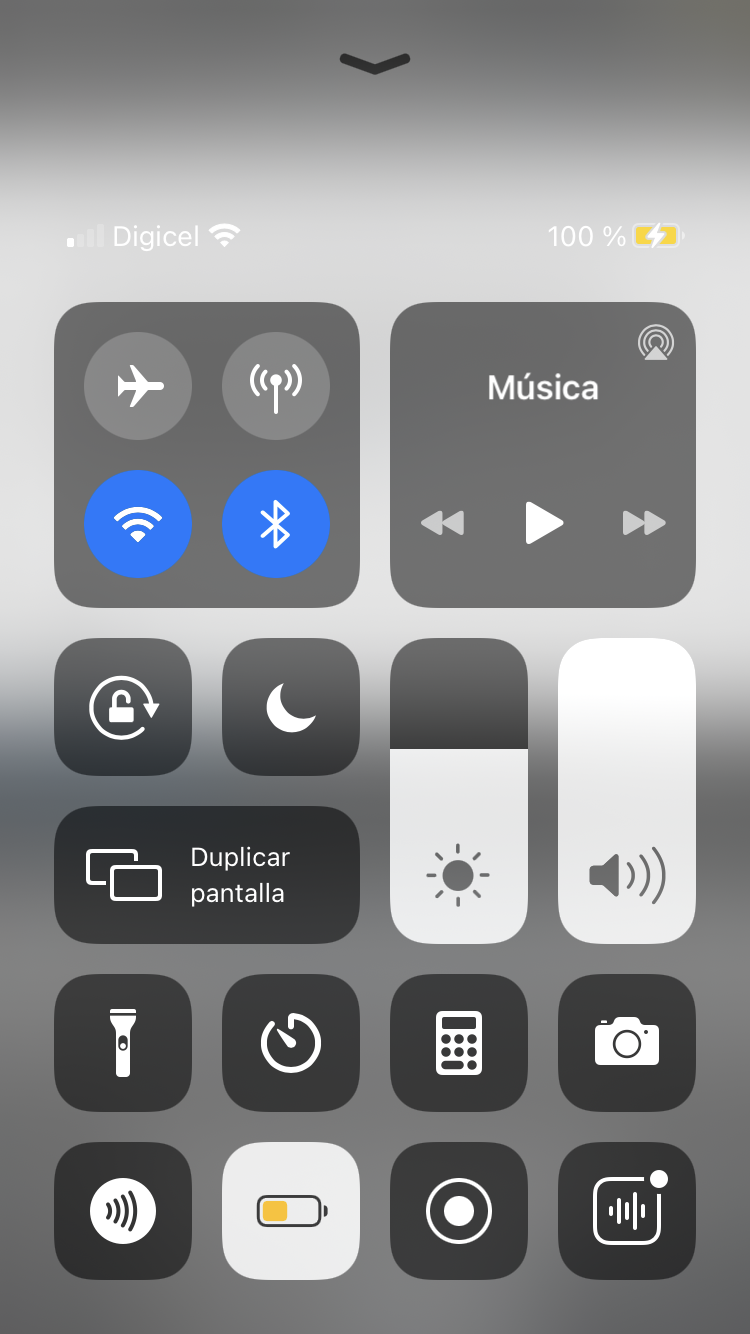Open the camera
Screen dimensions: 750x1334
[x=627, y=1043]
